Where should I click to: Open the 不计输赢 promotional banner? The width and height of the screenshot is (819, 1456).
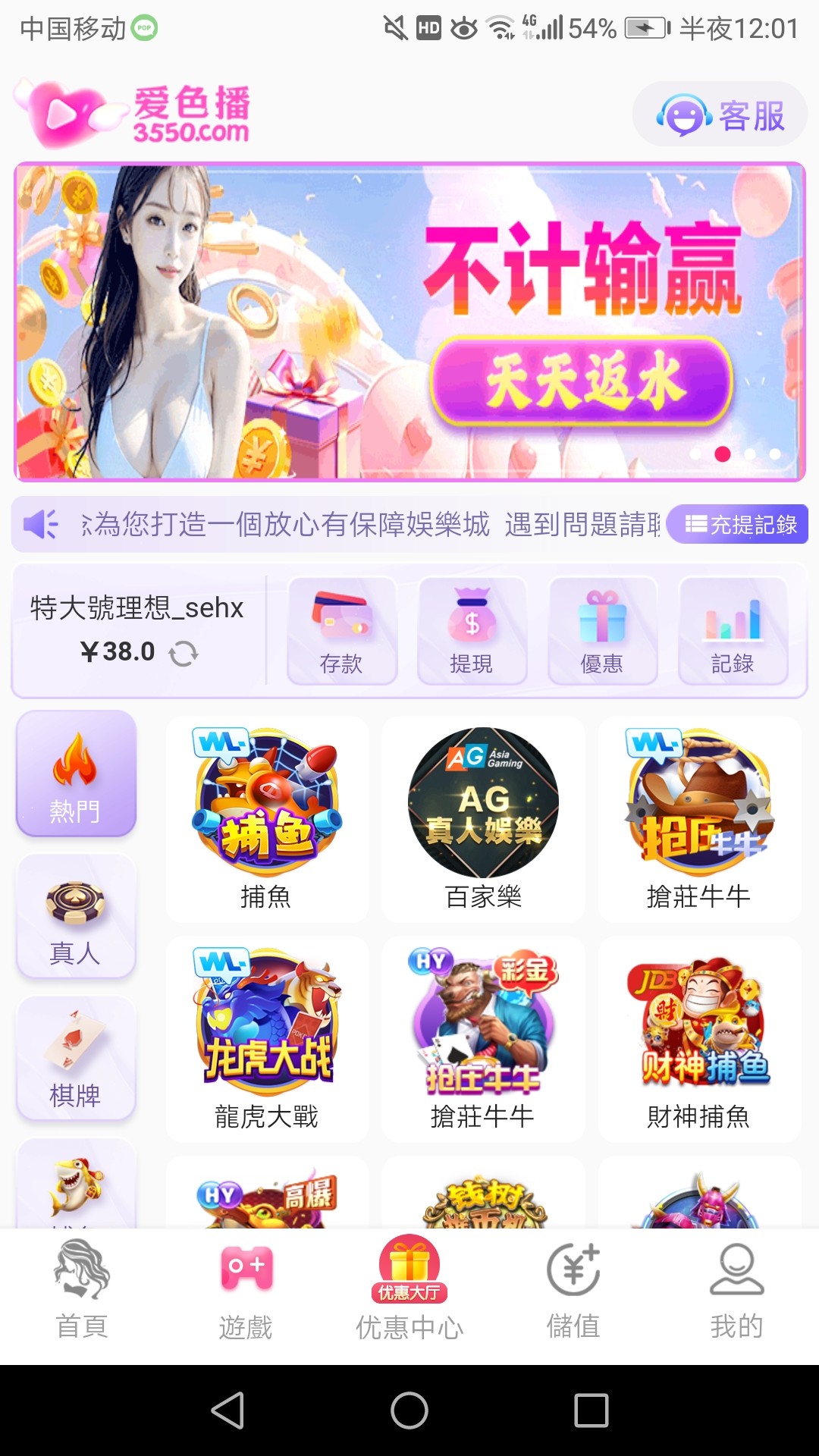pos(409,322)
